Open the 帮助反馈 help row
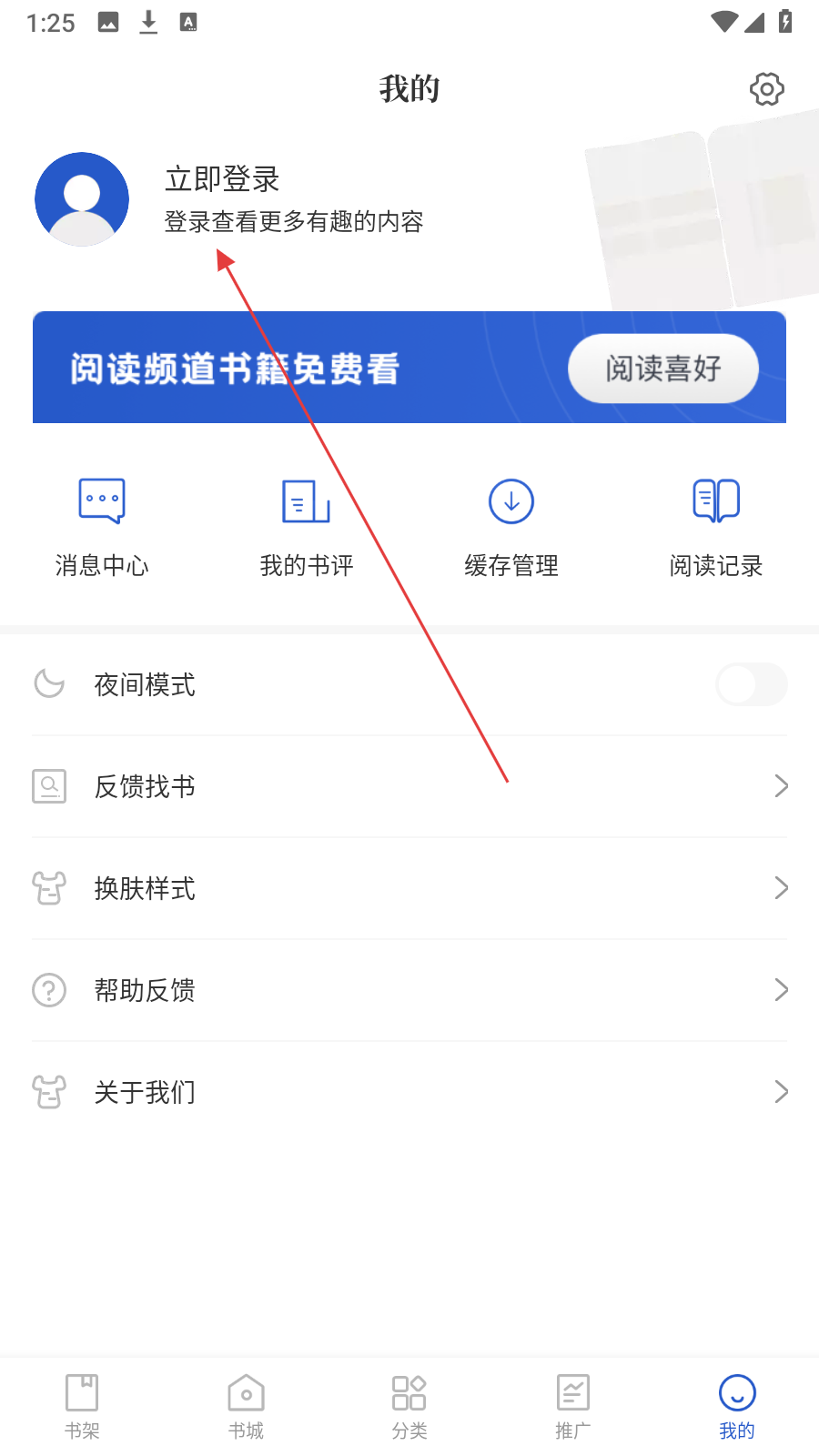Image resolution: width=819 pixels, height=1456 pixels. point(409,990)
